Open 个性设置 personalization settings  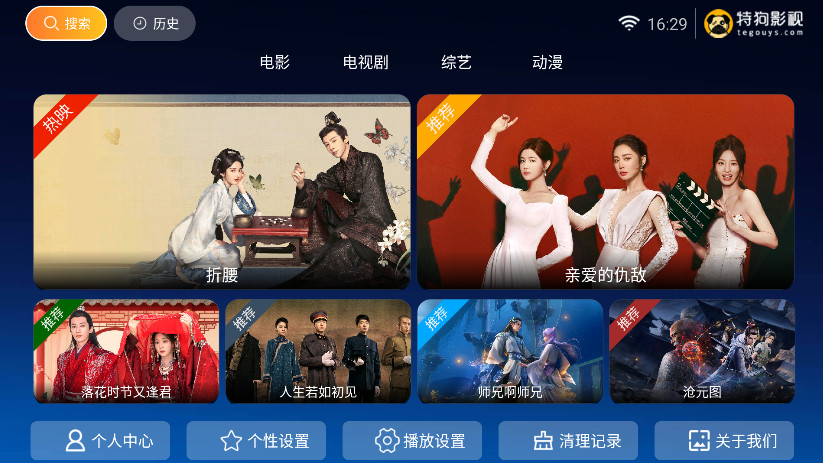point(256,440)
